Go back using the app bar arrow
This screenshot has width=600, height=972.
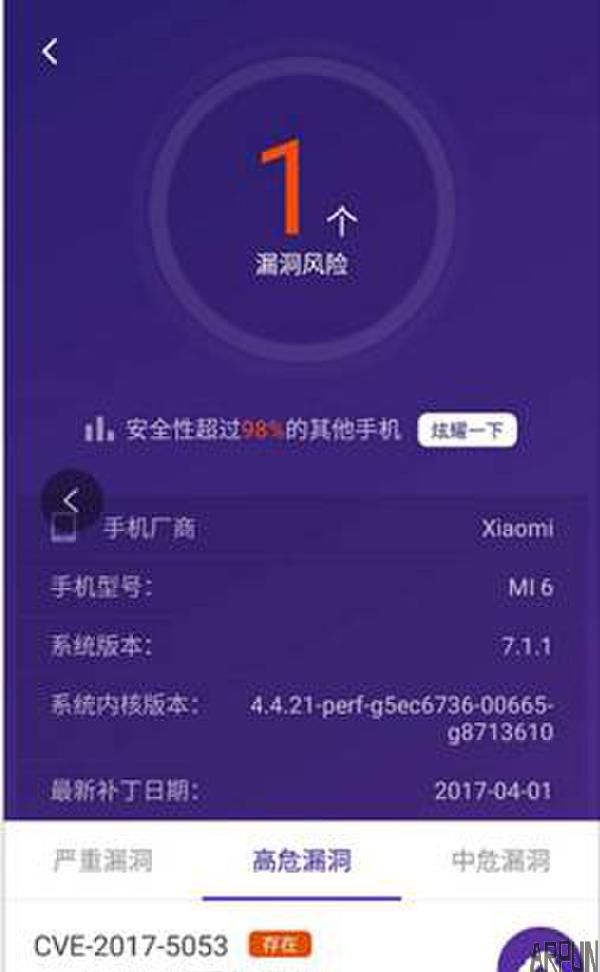[x=50, y=52]
